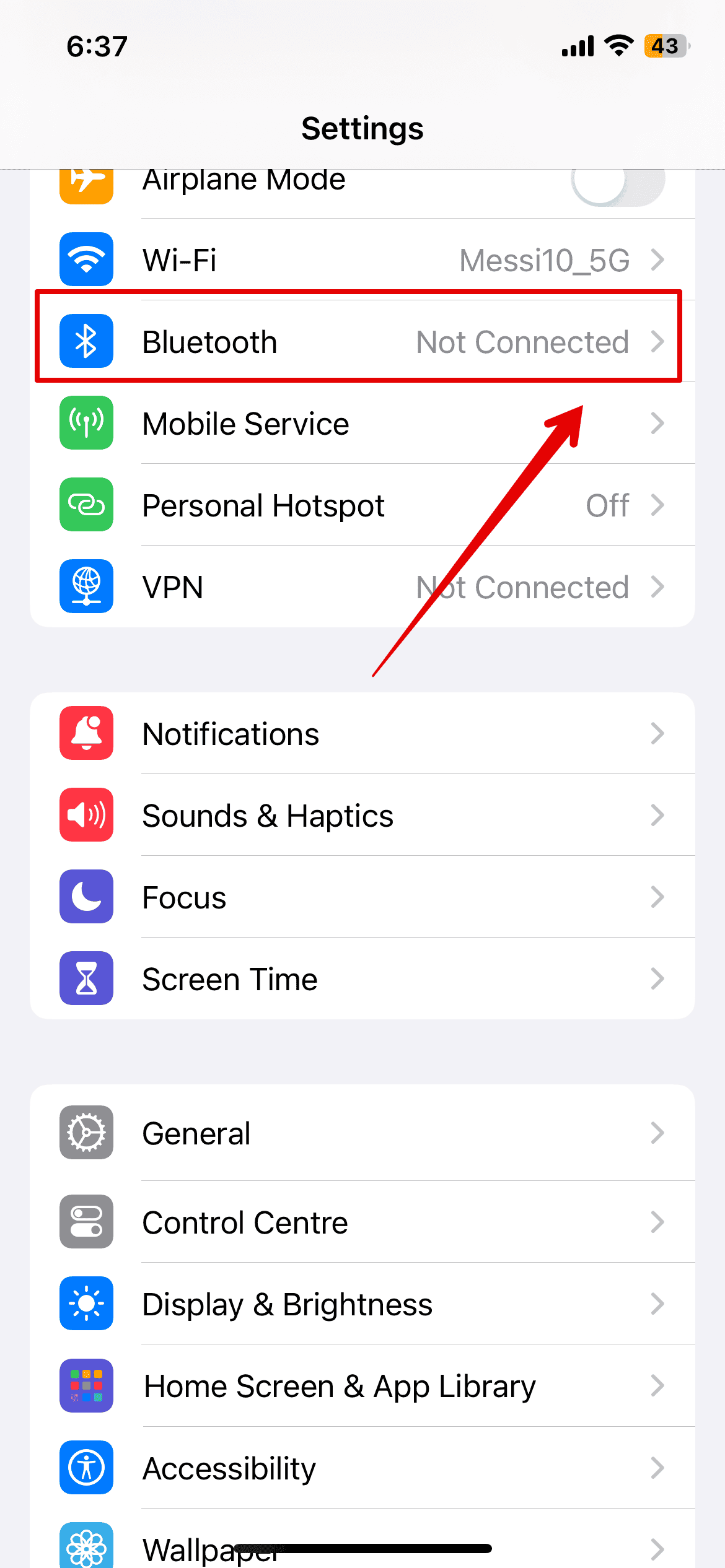Open Notifications settings
725x1568 pixels.
click(362, 734)
